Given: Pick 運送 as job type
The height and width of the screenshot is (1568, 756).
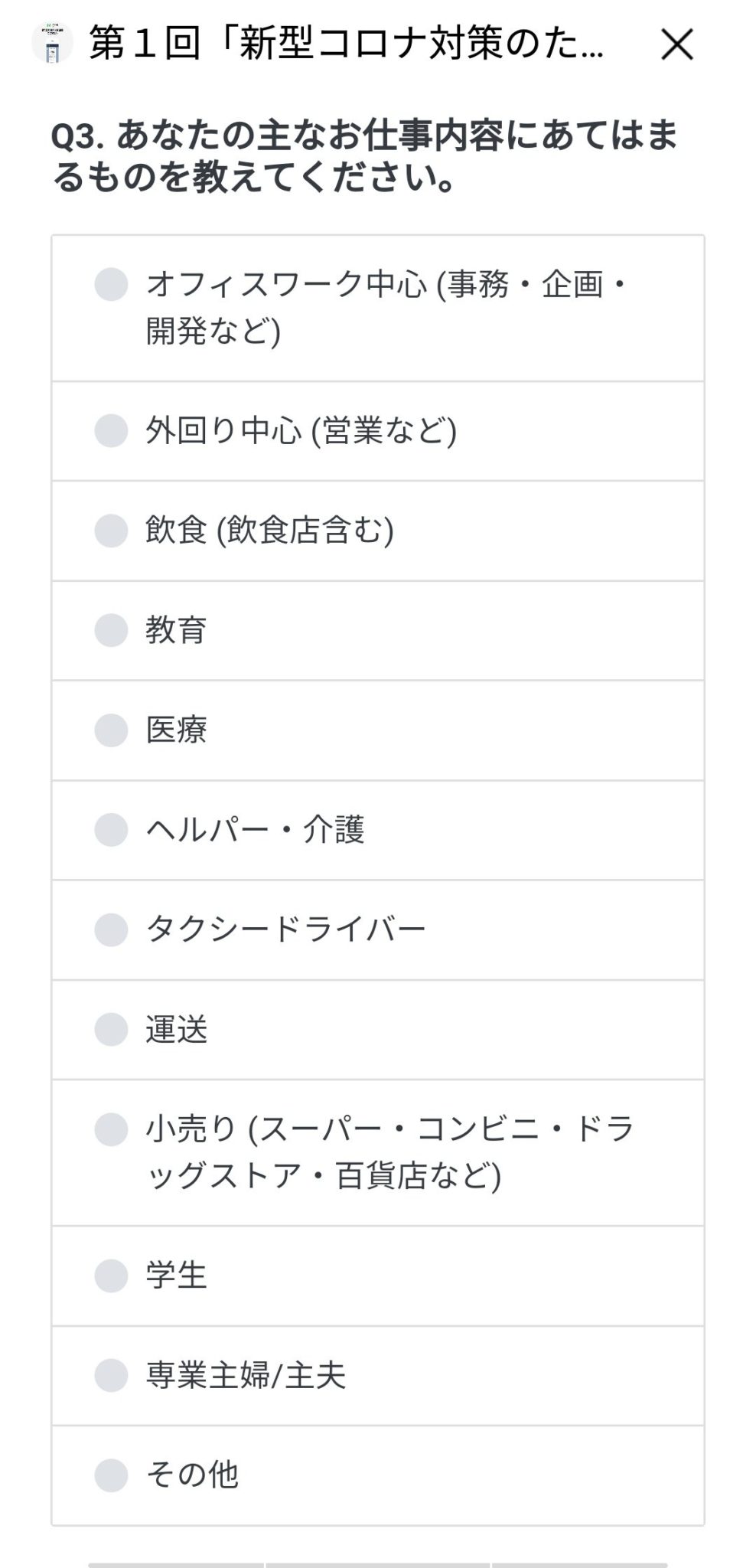Looking at the screenshot, I should (378, 1030).
